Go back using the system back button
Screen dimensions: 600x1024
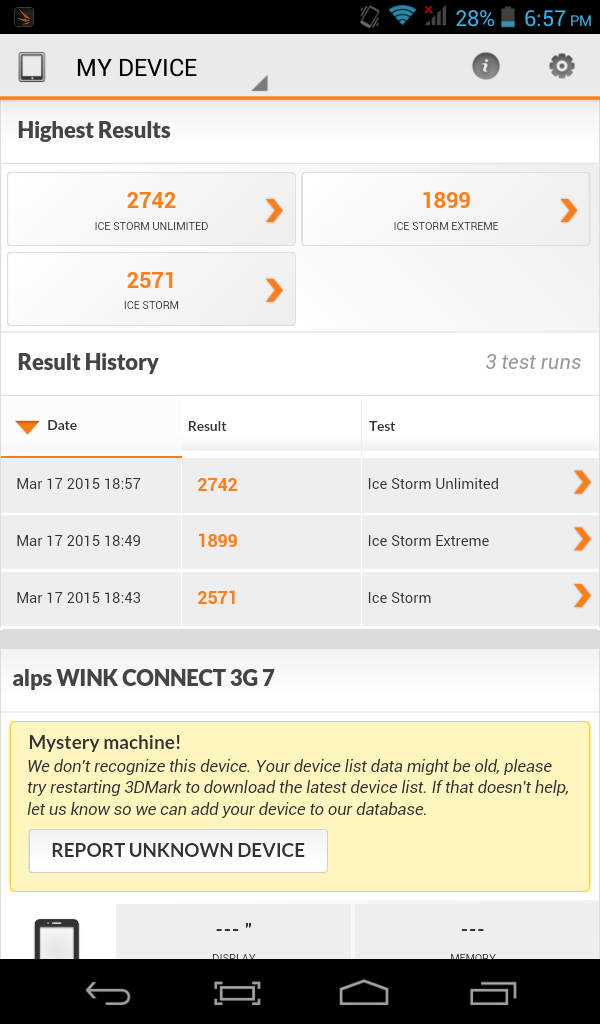point(108,992)
